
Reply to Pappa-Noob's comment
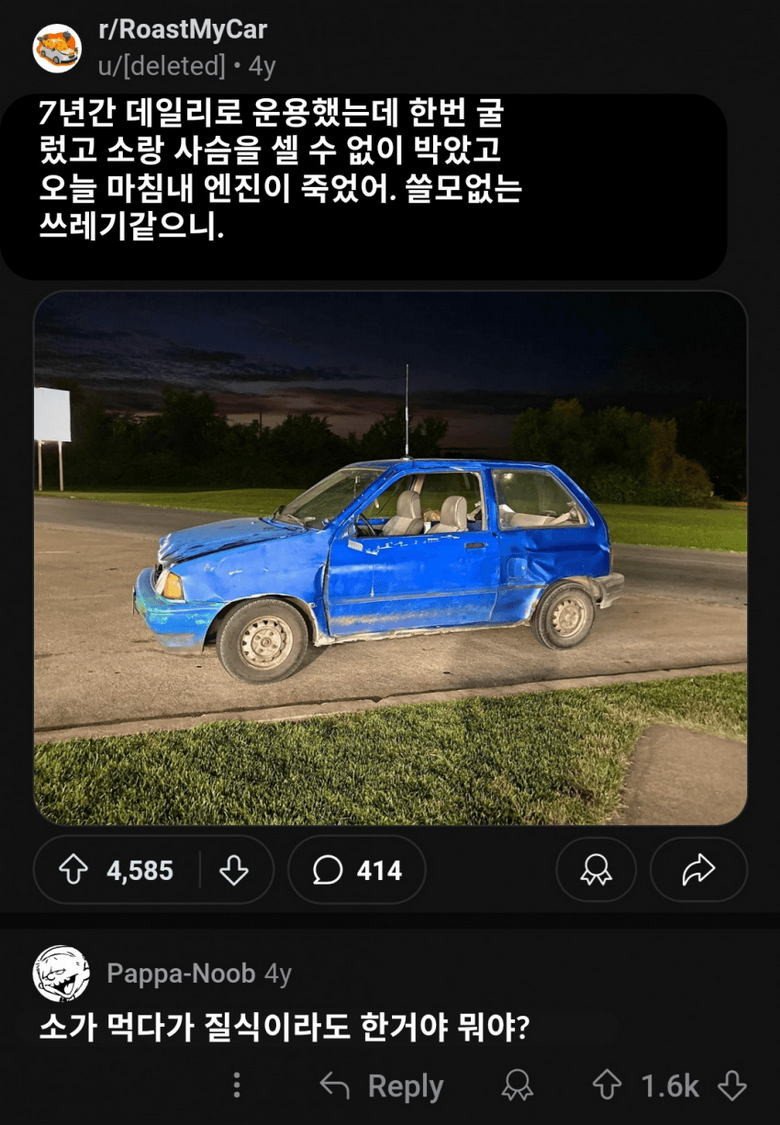pyautogui.click(x=382, y=1086)
